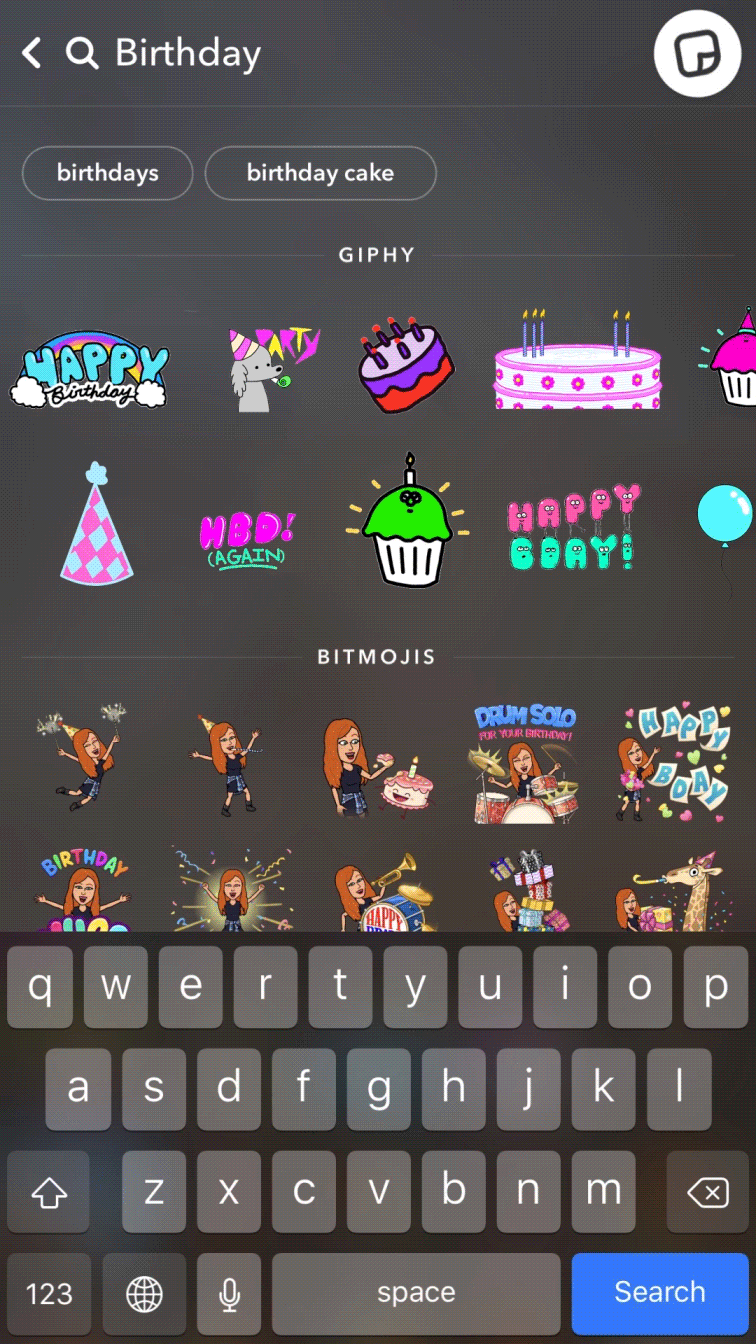The width and height of the screenshot is (756, 1344).
Task: Tap the microphone dictation key
Action: tap(229, 1294)
